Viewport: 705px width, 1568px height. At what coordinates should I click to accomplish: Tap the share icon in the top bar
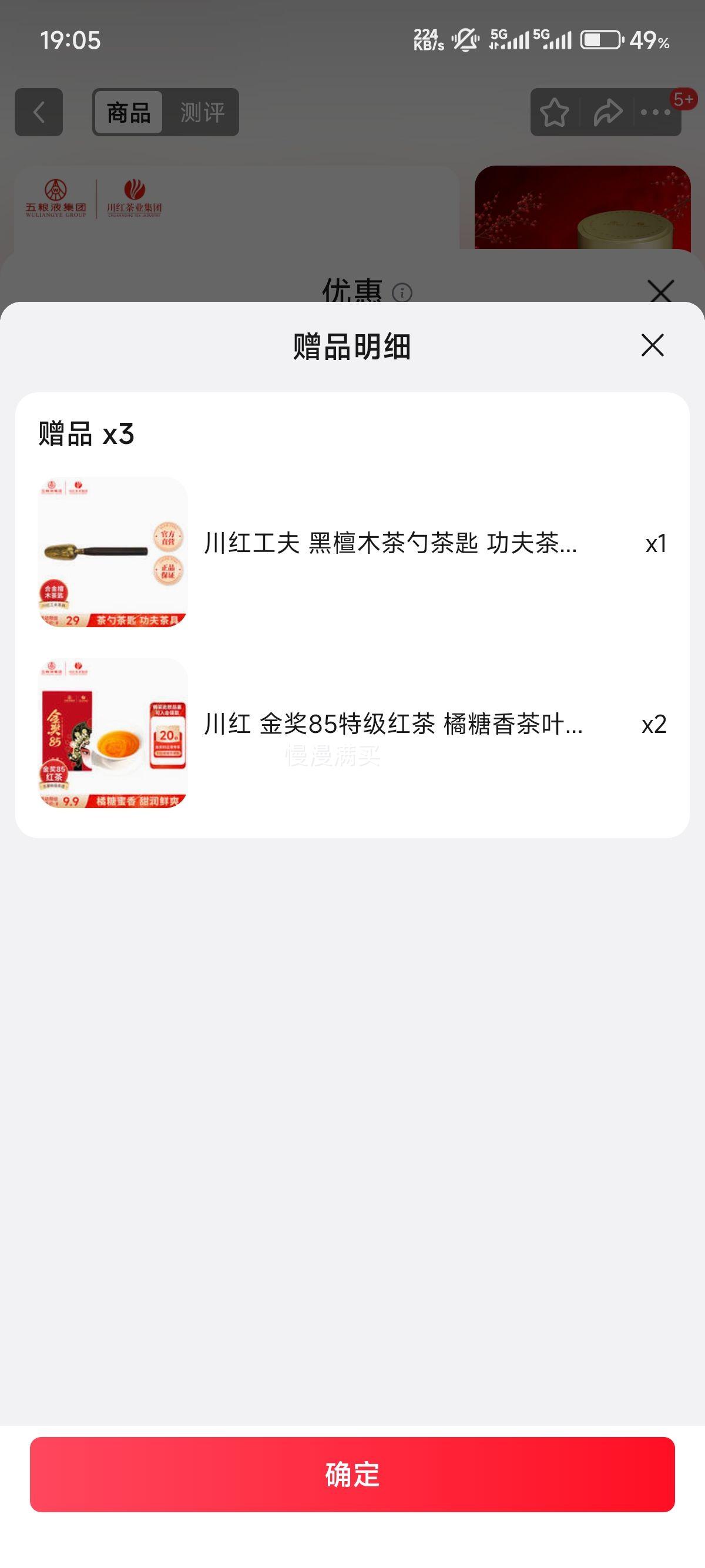tap(606, 112)
